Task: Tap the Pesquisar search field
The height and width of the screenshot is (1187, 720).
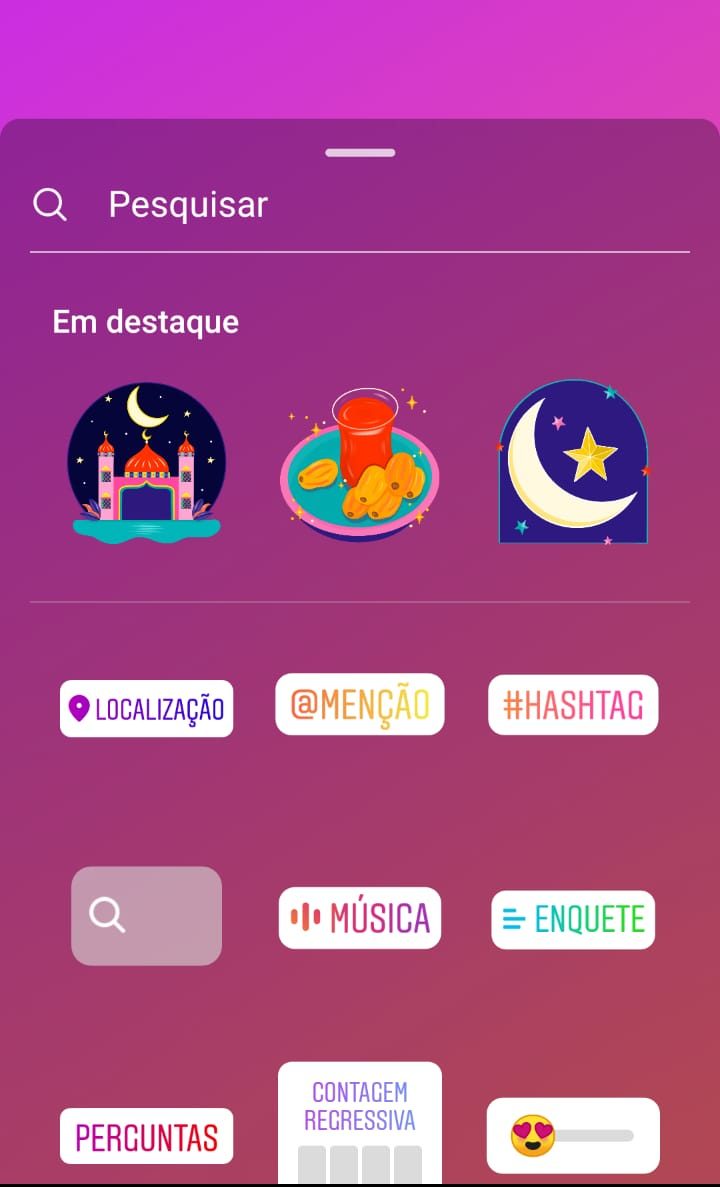Action: 360,205
